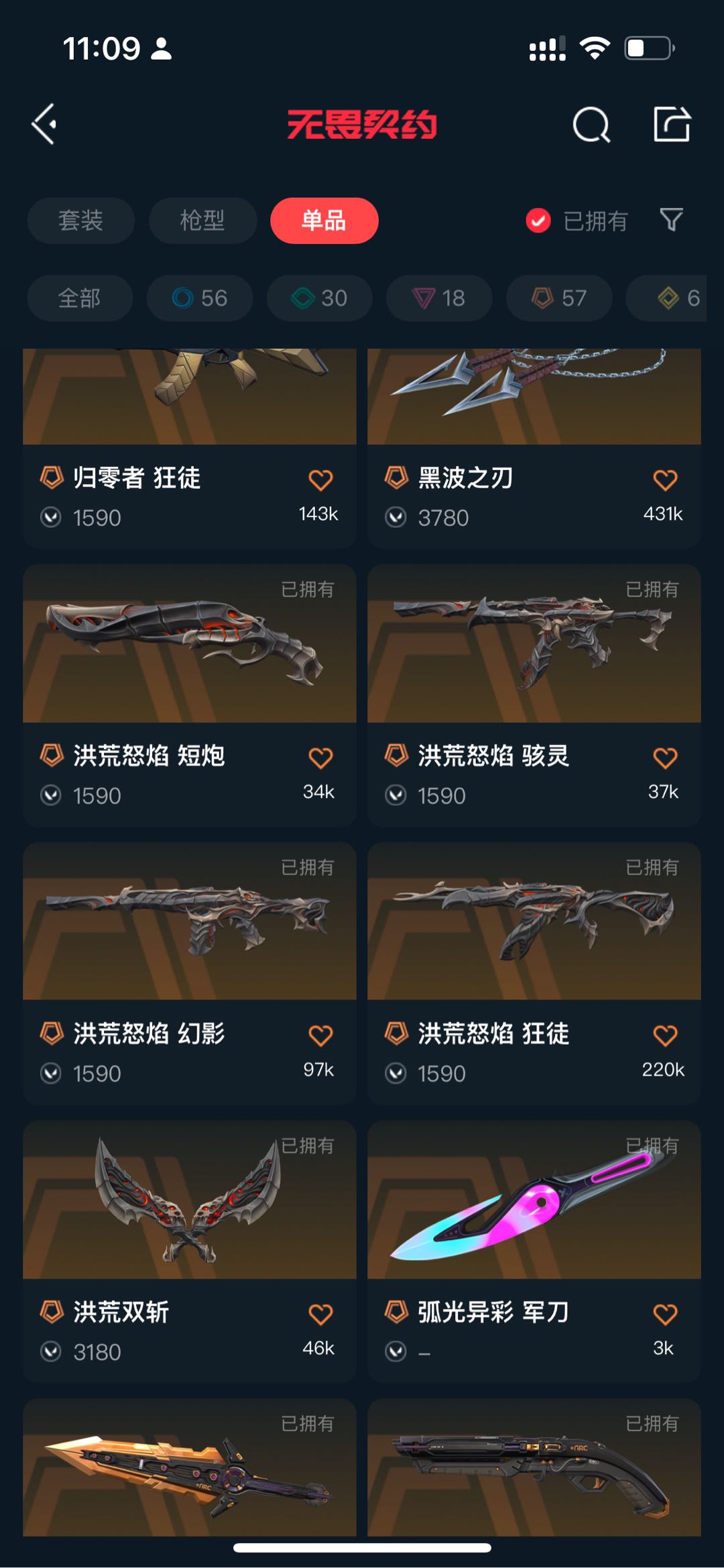The width and height of the screenshot is (724, 1568).
Task: Select the 全部 rarity chip
Action: pos(80,298)
